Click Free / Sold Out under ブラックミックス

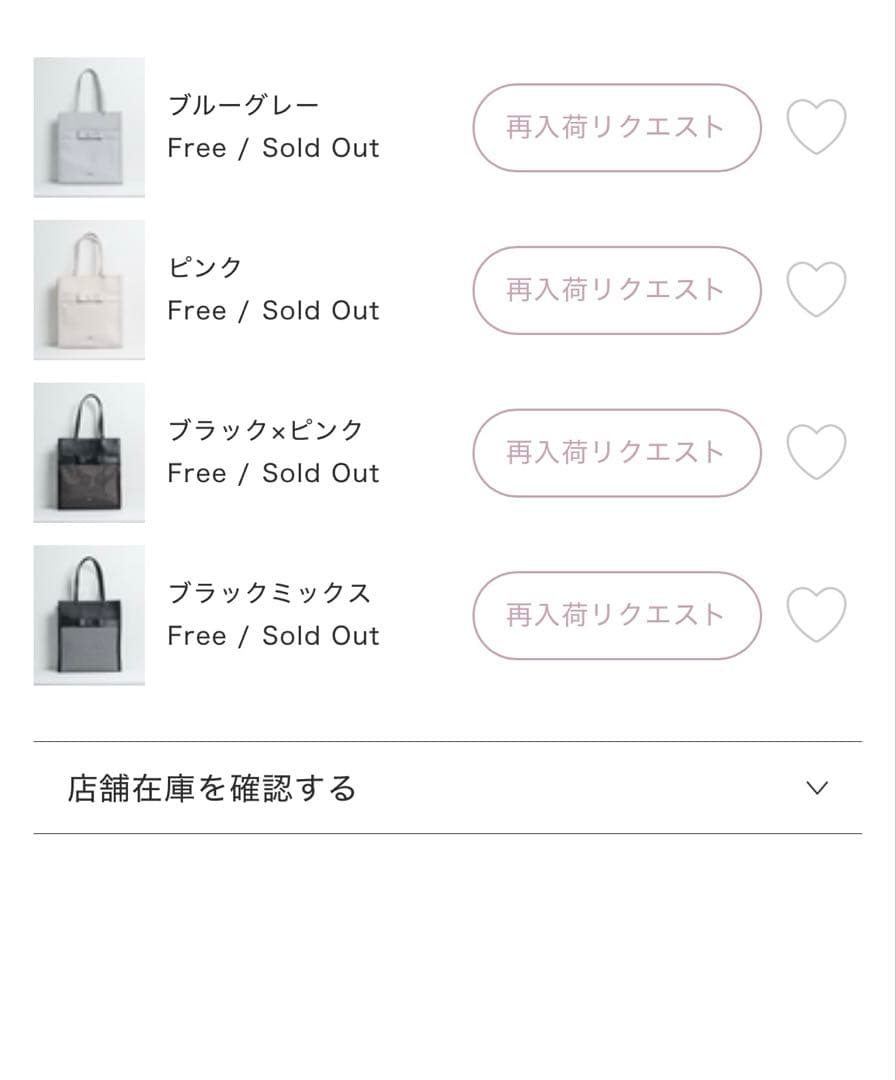pos(273,635)
